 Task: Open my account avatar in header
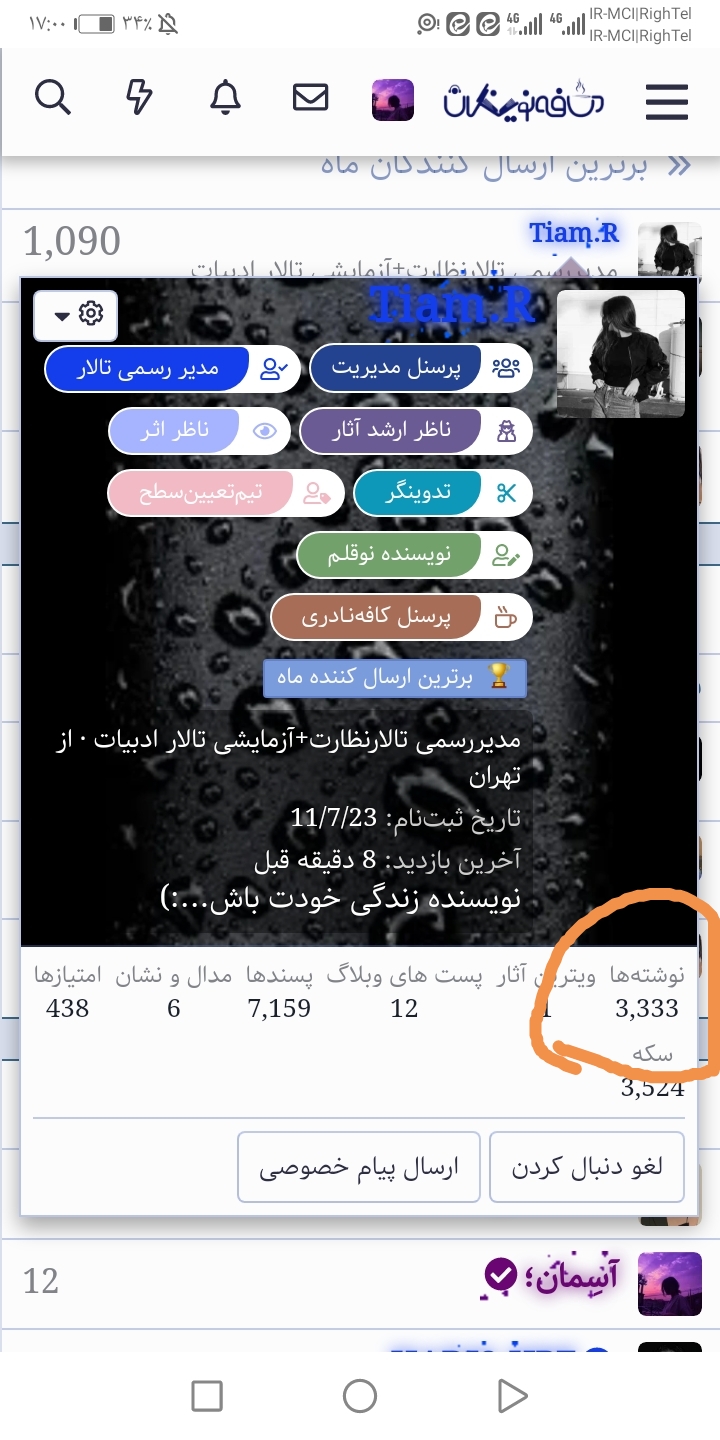click(x=393, y=100)
